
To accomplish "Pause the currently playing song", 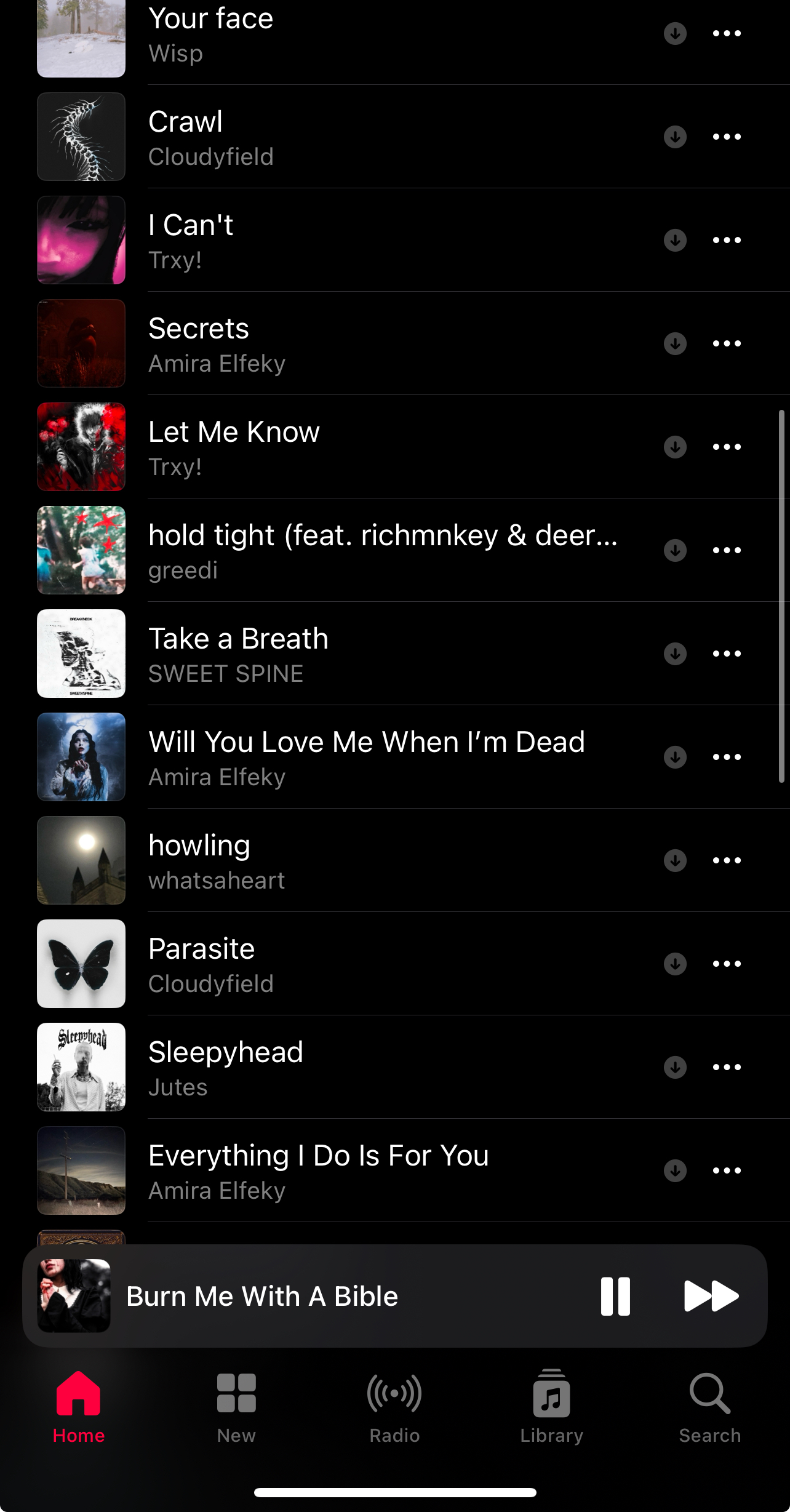I will [x=615, y=1296].
